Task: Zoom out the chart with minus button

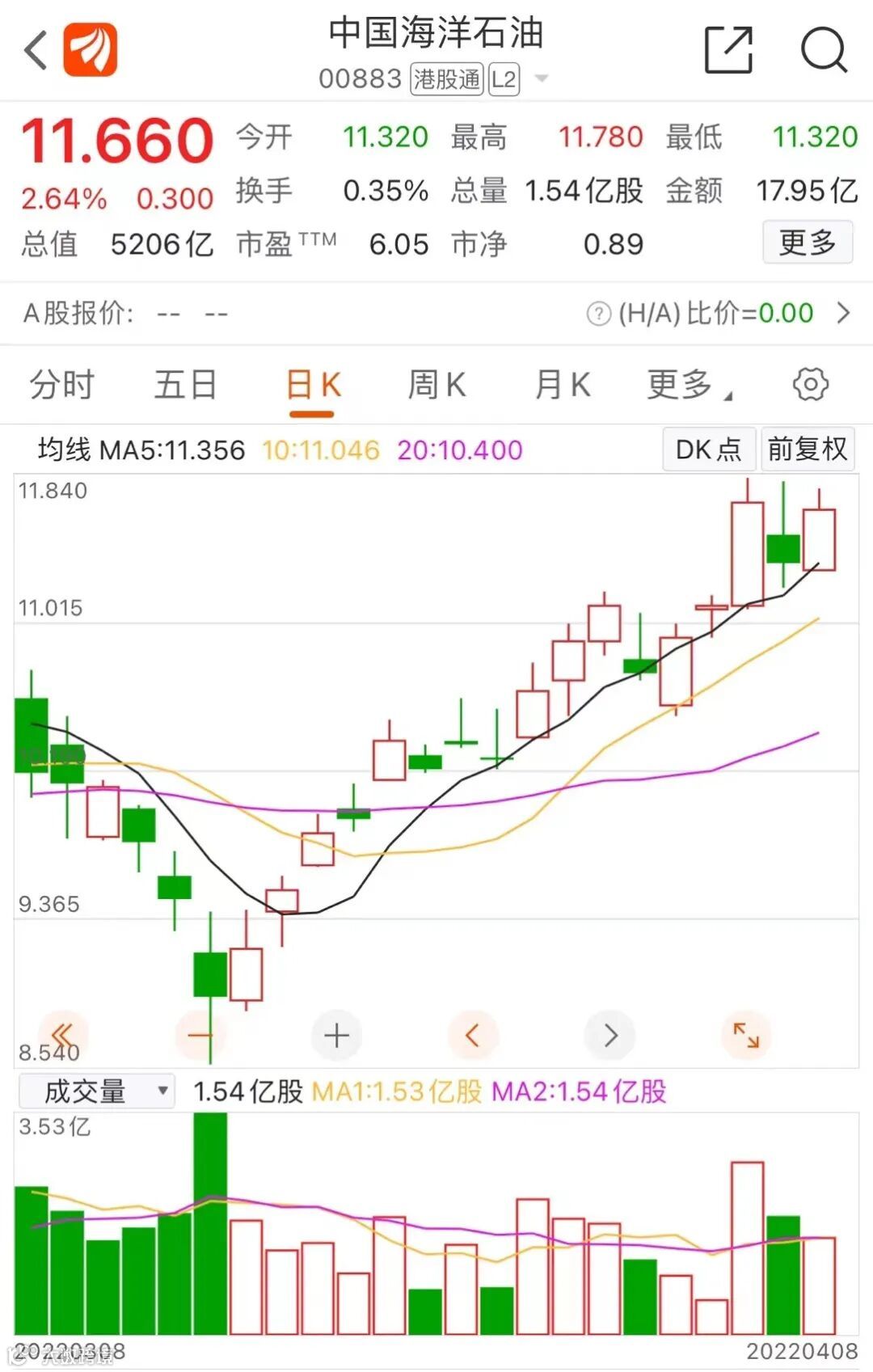Action: pos(200,1036)
